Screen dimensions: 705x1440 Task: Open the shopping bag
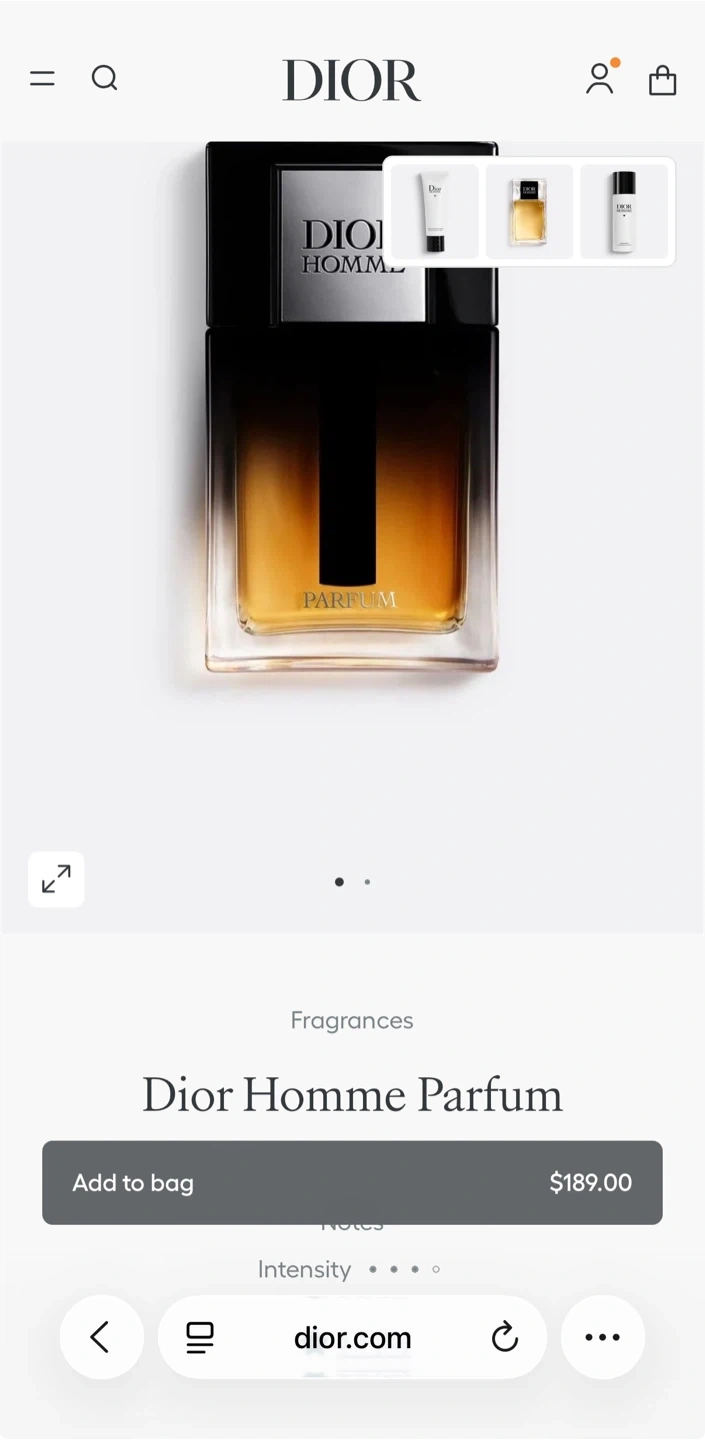(662, 80)
